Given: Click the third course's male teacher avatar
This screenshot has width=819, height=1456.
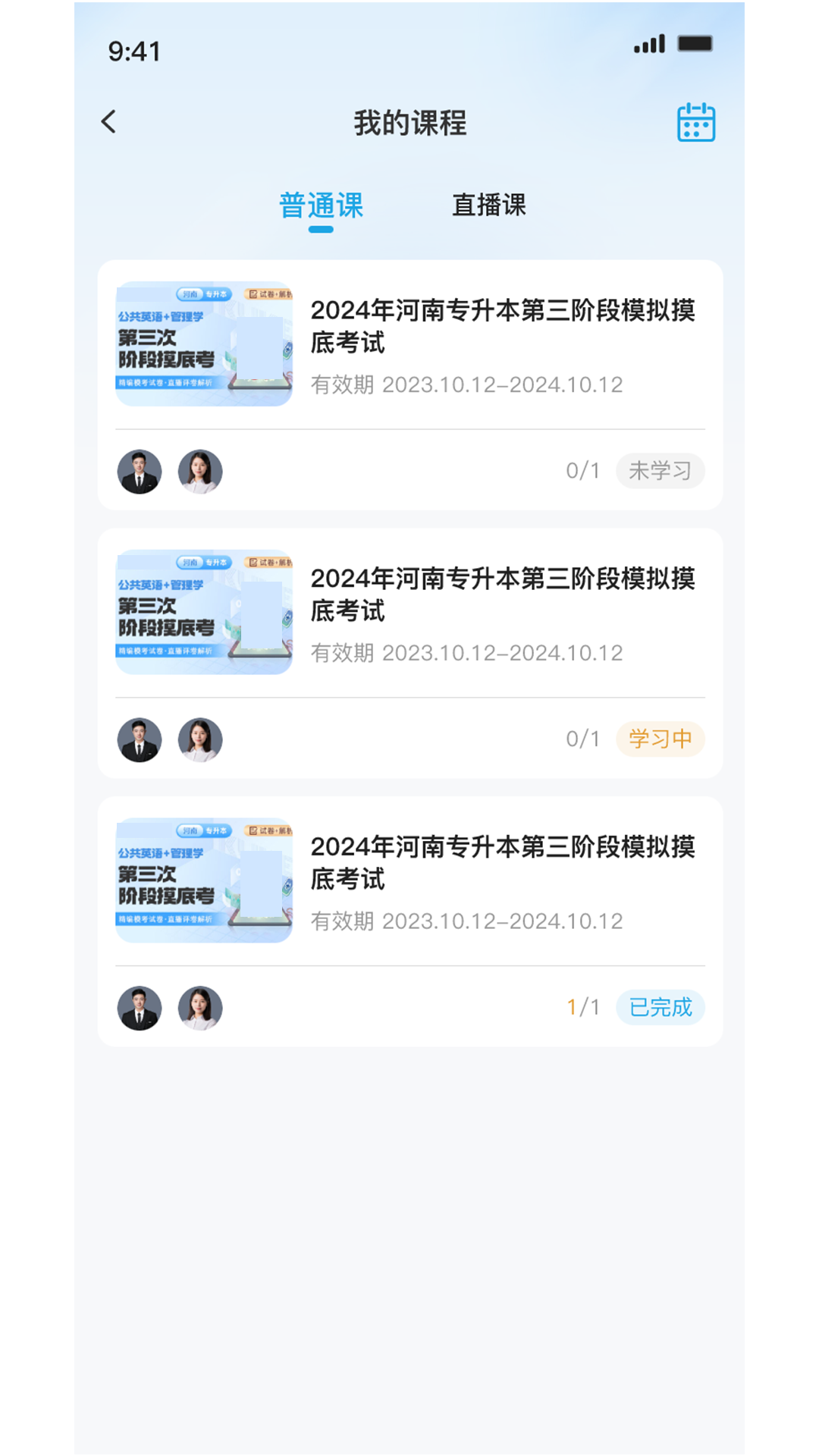Looking at the screenshot, I should (139, 1009).
